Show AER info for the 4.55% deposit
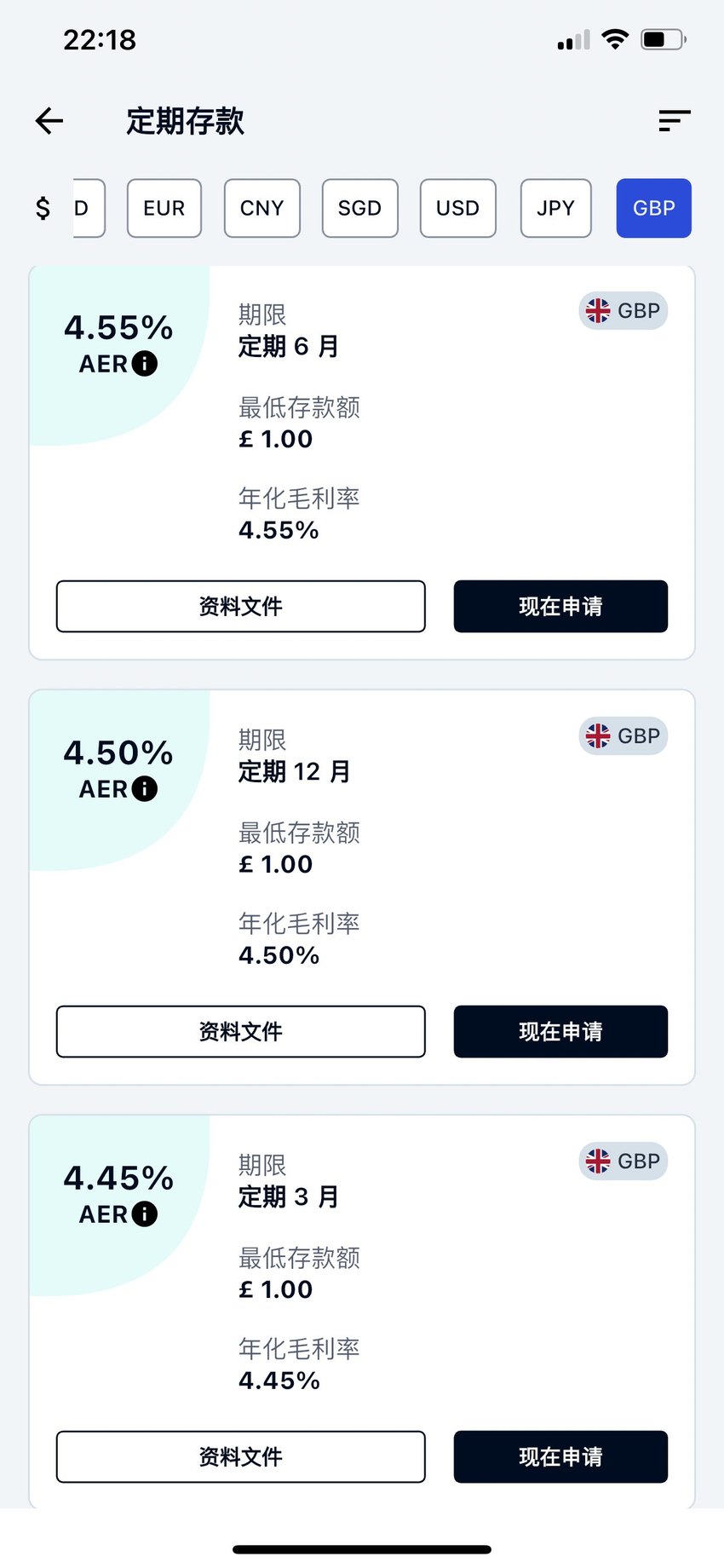Viewport: 724px width, 1568px height. coord(145,364)
